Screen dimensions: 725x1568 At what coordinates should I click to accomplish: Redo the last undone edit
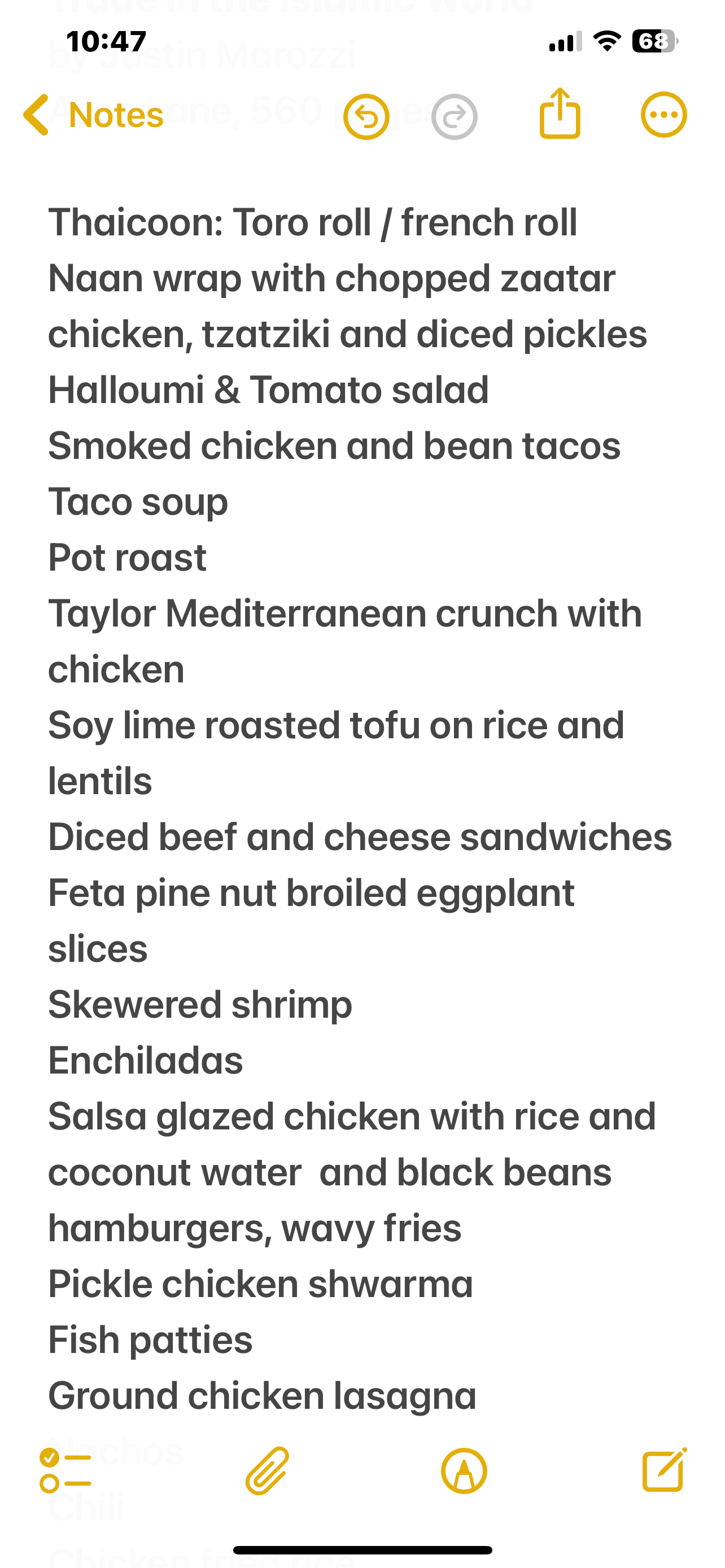point(454,116)
